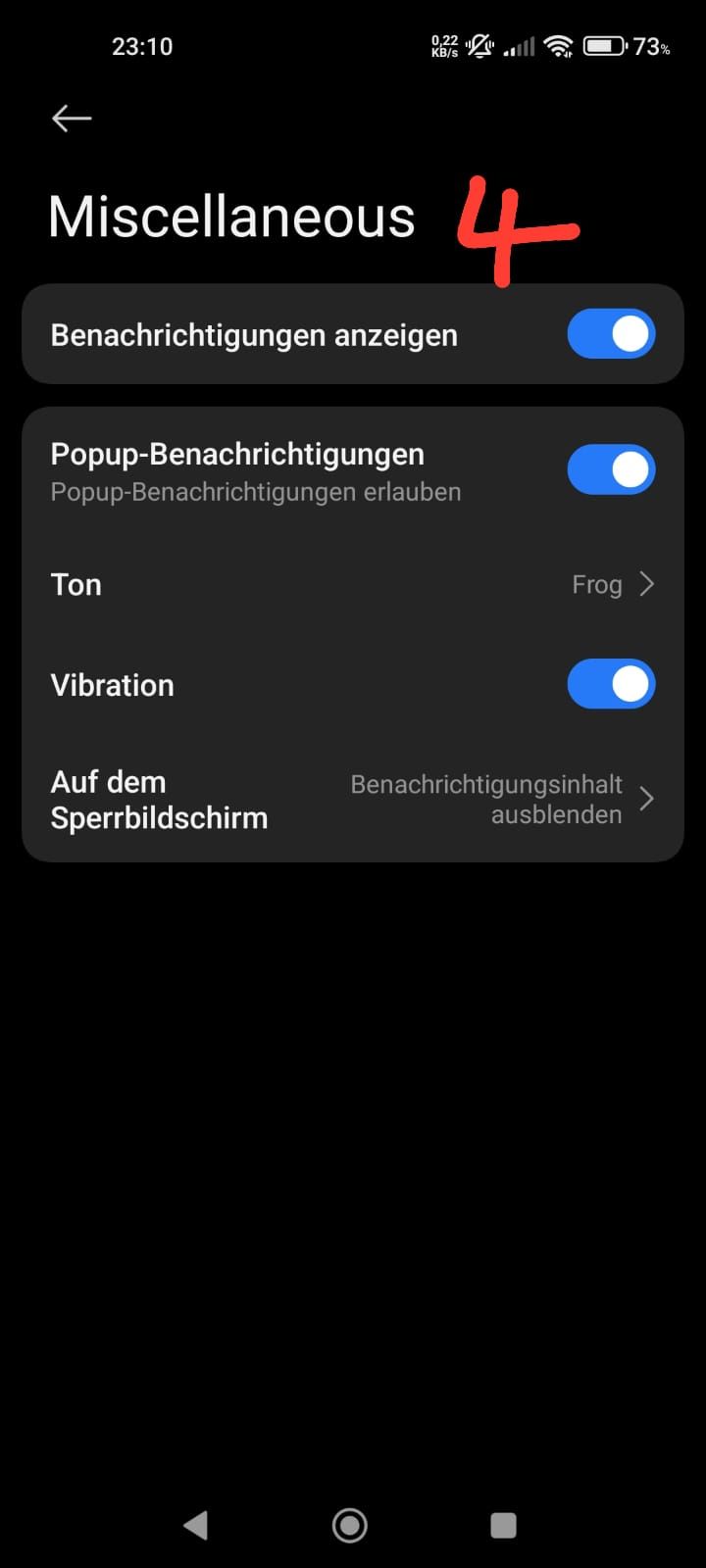Open the Auf dem Sperrbildschirm chevron

pos(647,799)
